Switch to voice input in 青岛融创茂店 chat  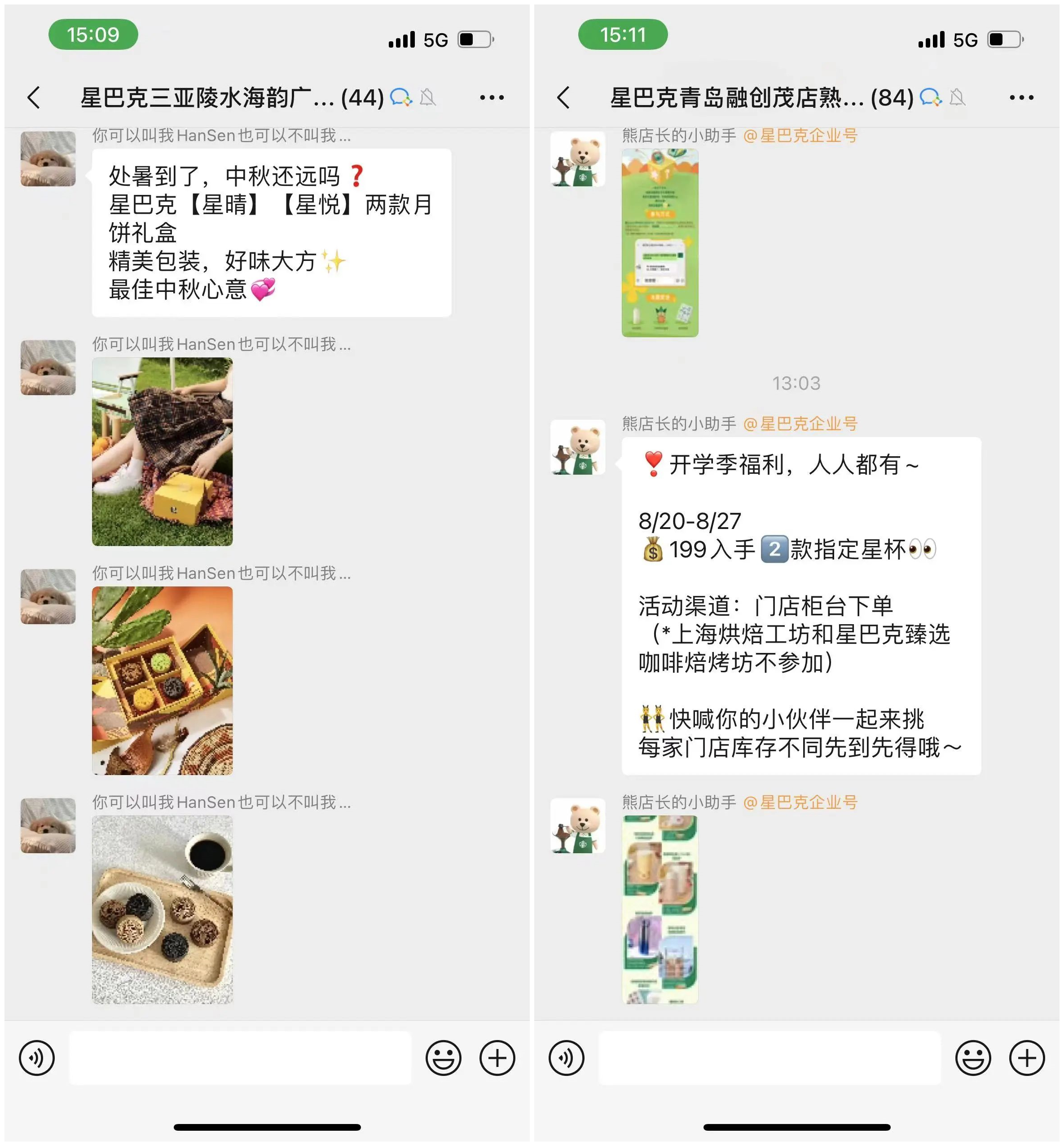click(x=567, y=1058)
